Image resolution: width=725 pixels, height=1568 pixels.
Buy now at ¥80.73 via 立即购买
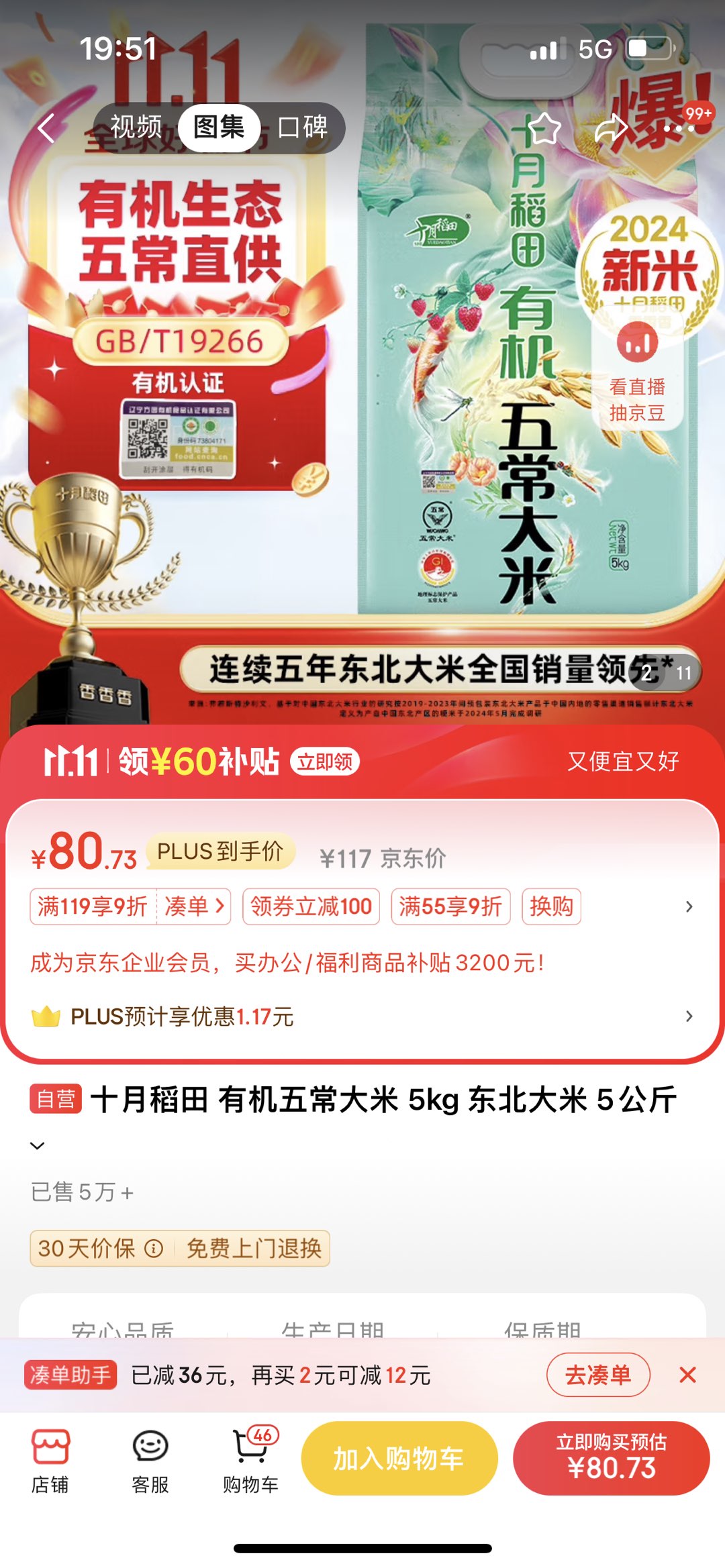click(x=611, y=1458)
